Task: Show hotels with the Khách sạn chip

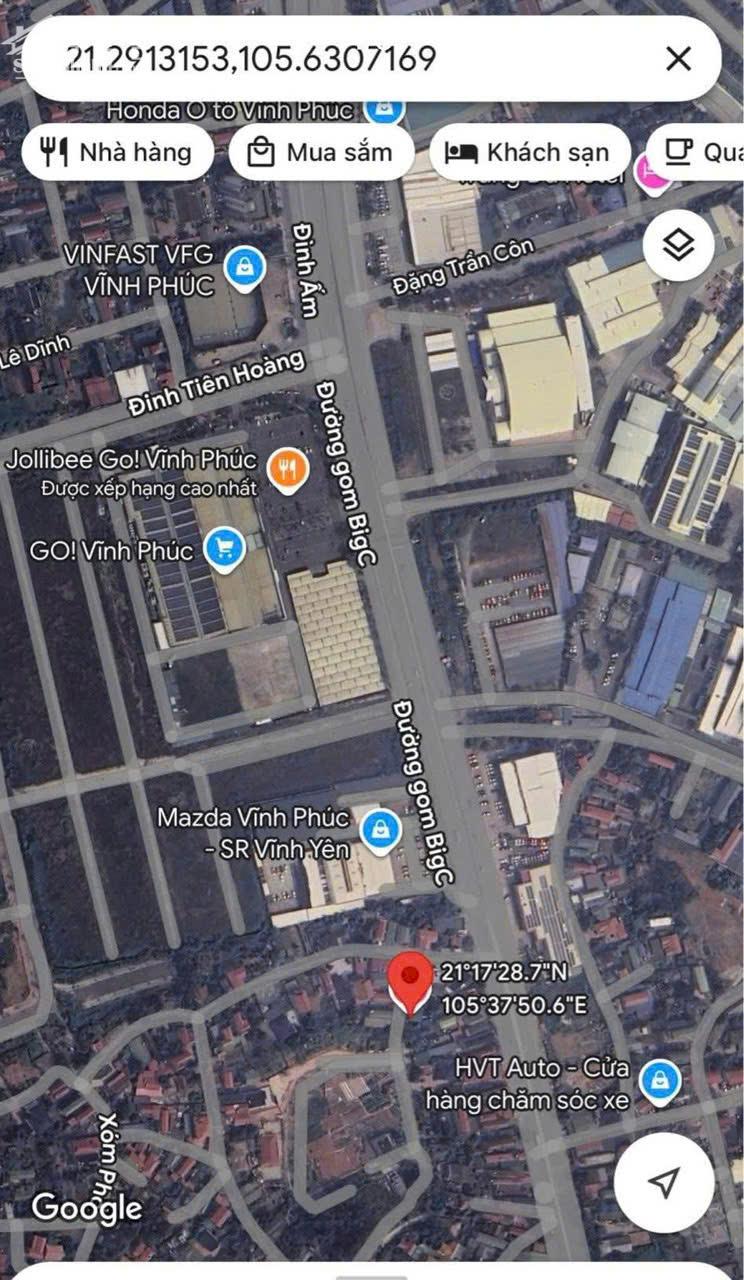Action: tap(530, 152)
